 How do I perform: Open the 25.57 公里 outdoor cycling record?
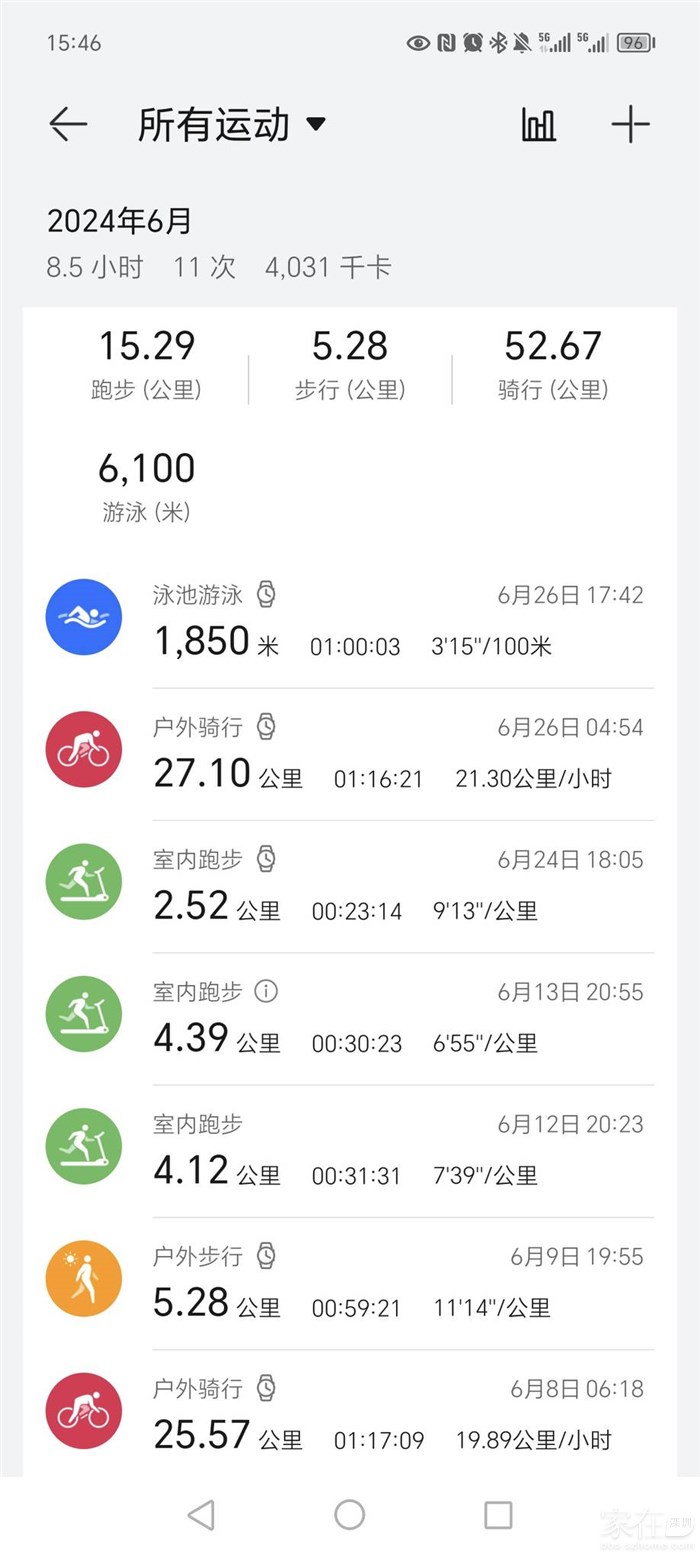pyautogui.click(x=350, y=1414)
